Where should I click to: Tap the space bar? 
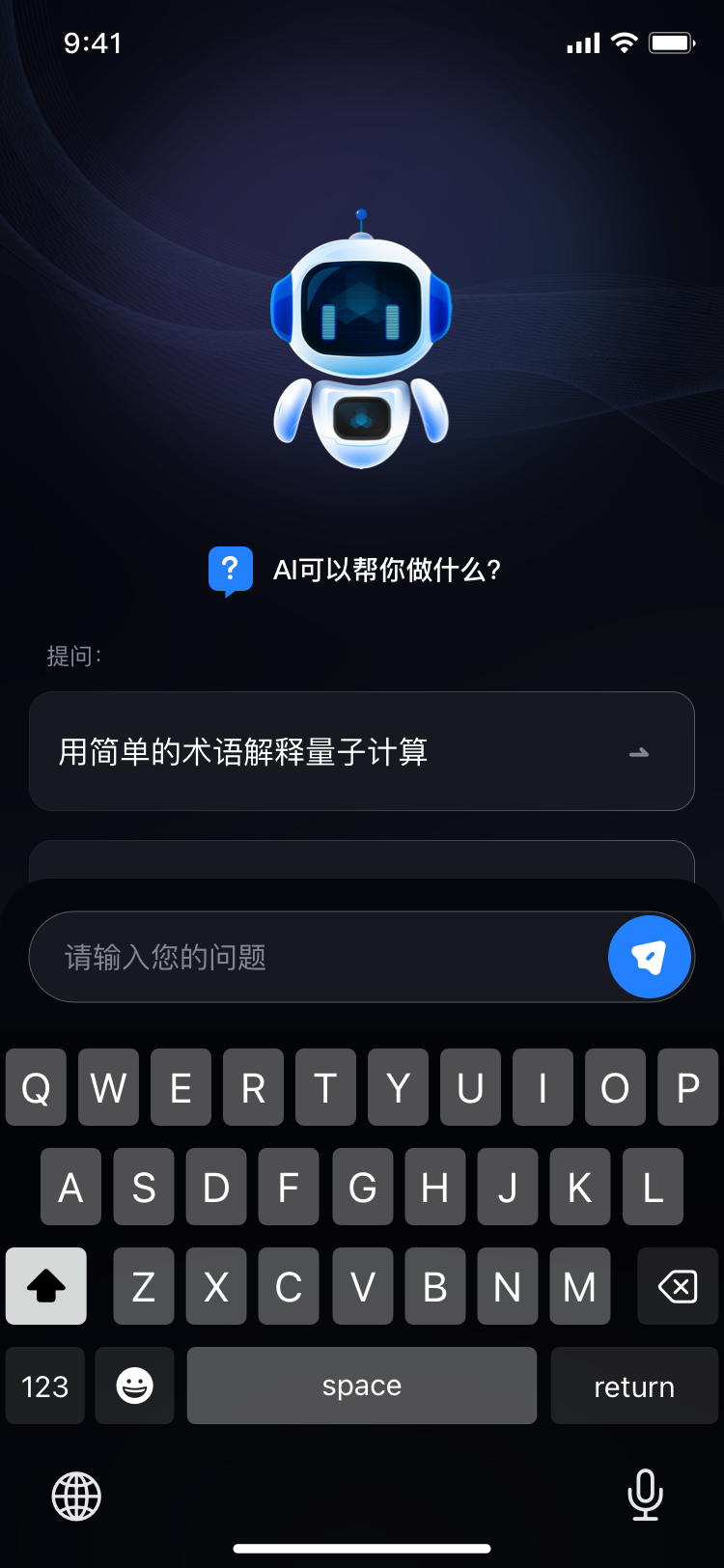[x=361, y=1386]
